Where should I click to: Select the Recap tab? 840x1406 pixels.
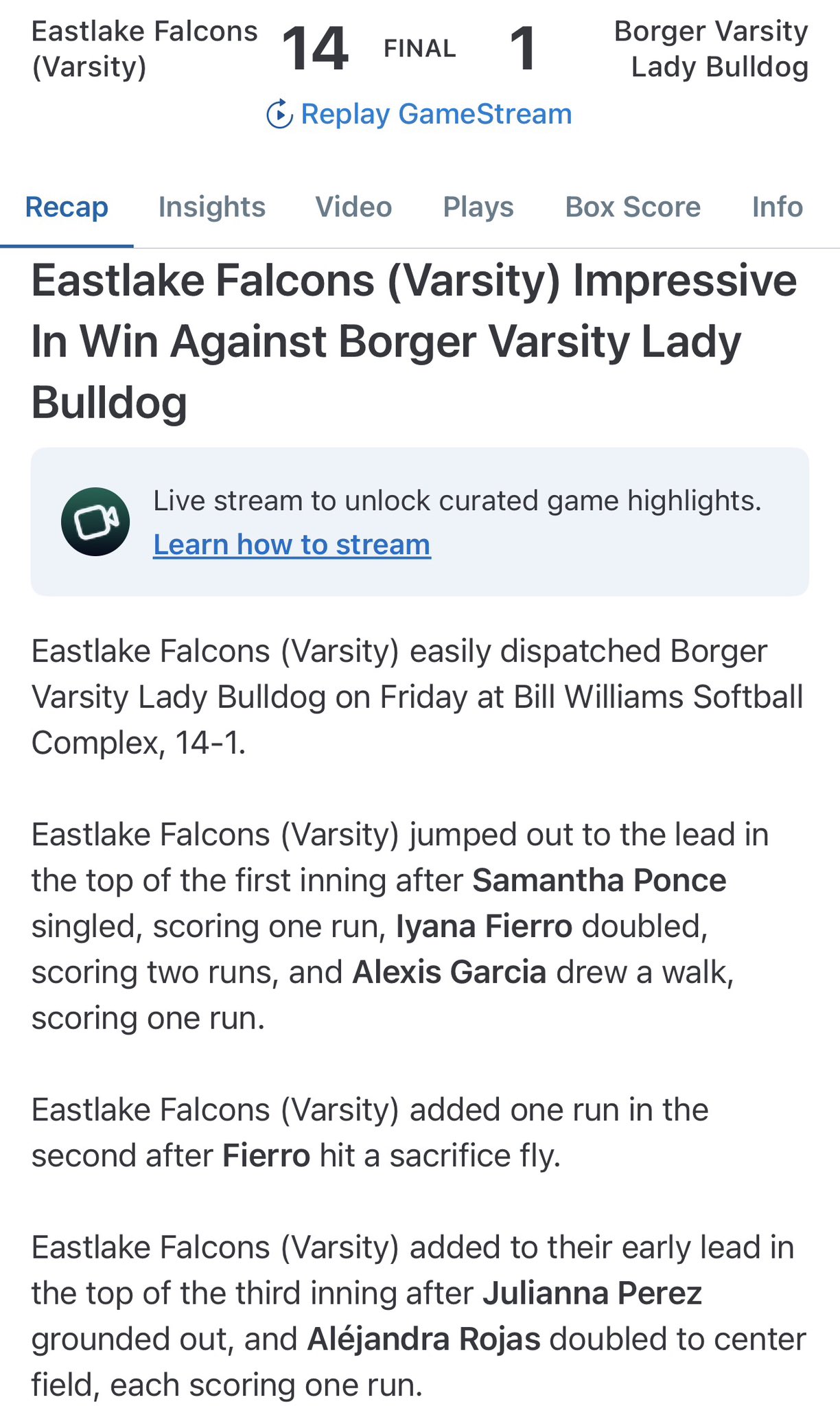[67, 207]
